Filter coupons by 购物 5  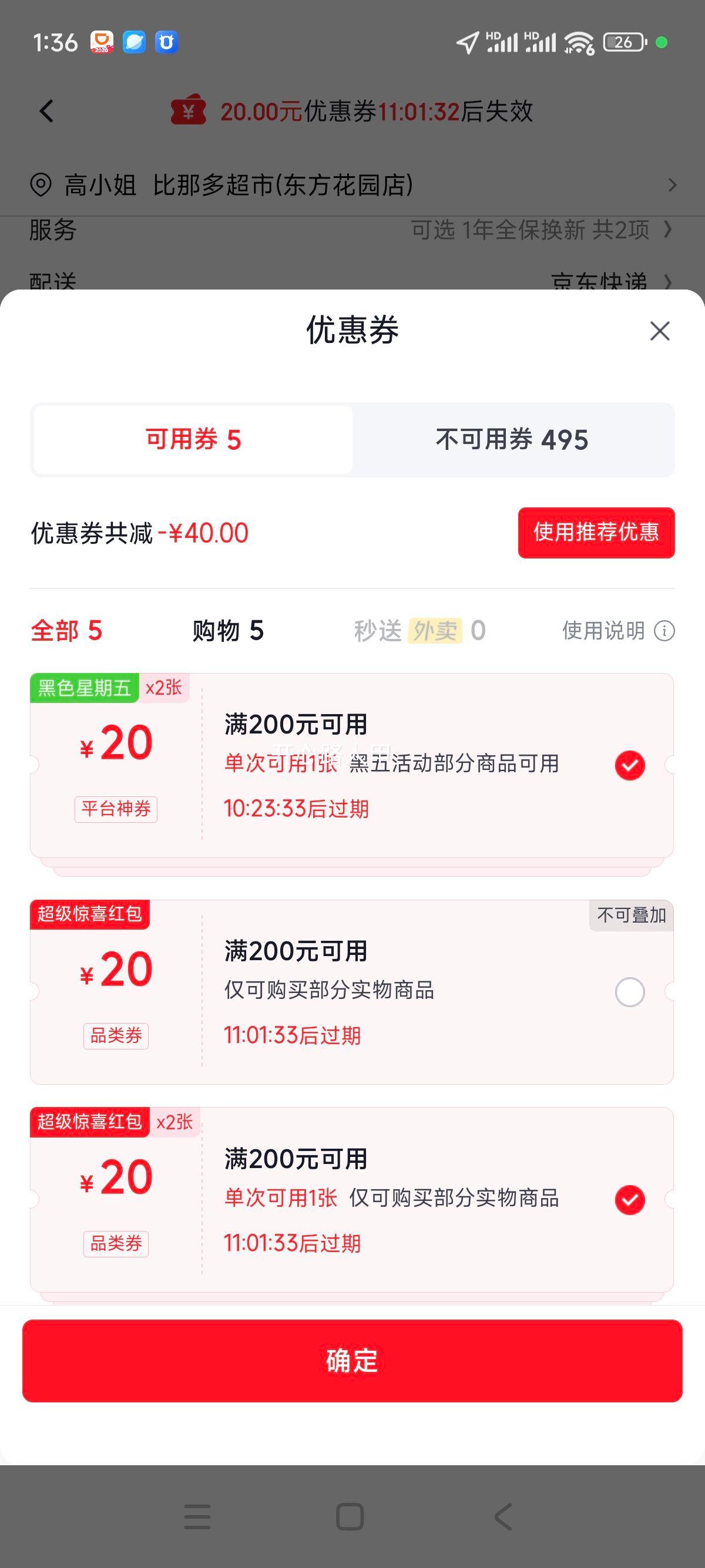[x=229, y=631]
